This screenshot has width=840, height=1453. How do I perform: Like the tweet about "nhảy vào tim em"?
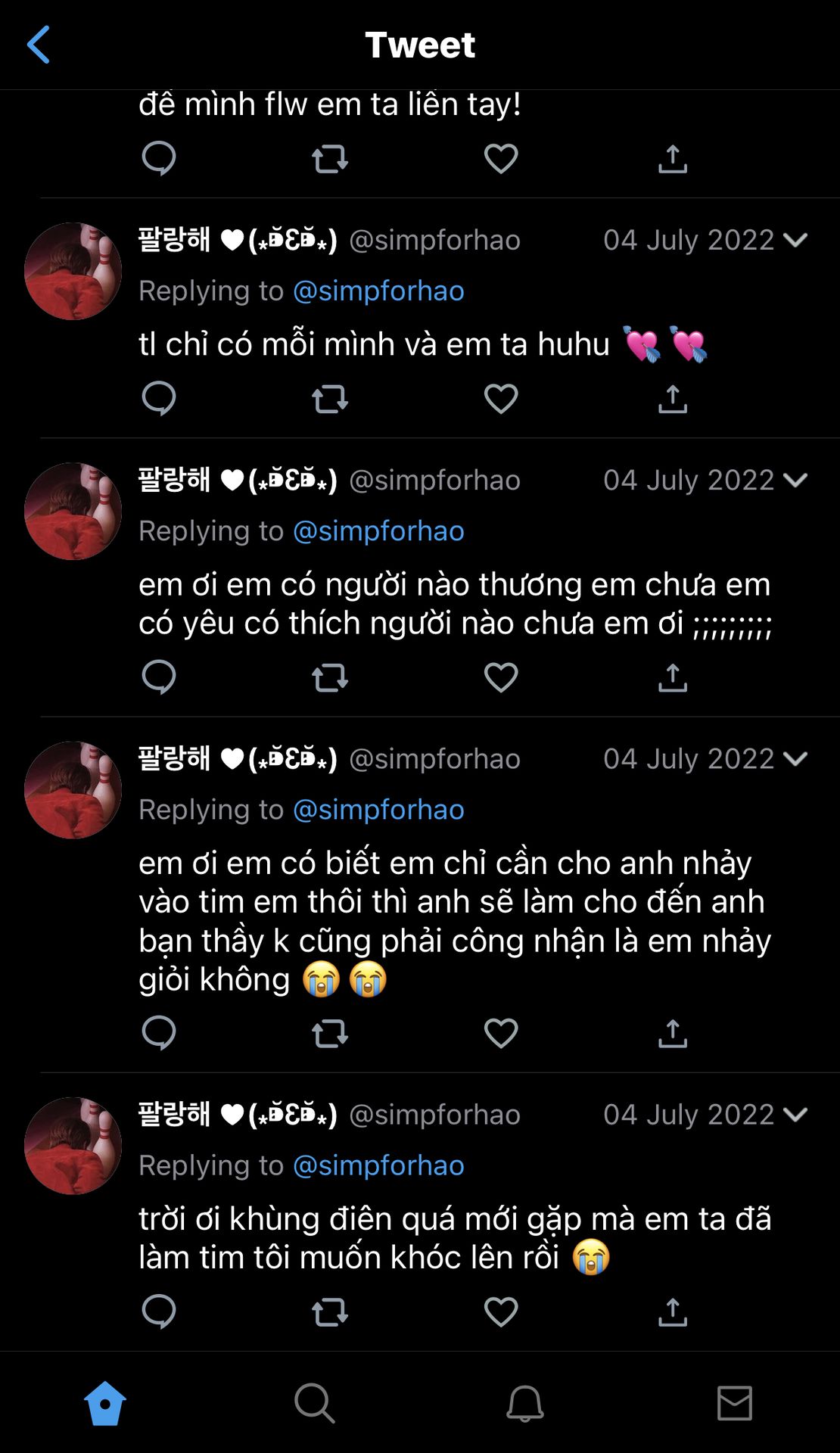[501, 1033]
